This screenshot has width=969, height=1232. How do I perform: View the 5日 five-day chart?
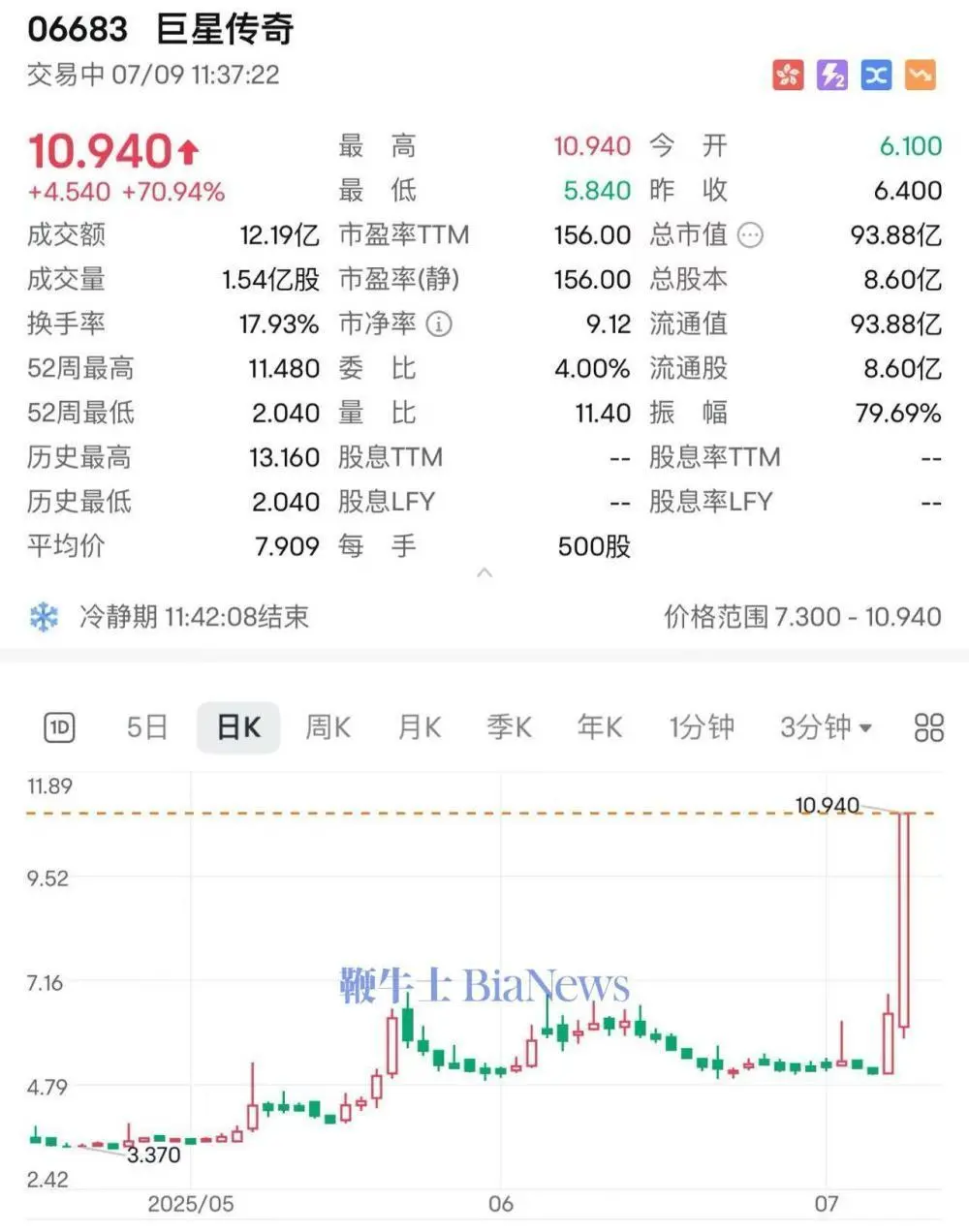tap(146, 726)
